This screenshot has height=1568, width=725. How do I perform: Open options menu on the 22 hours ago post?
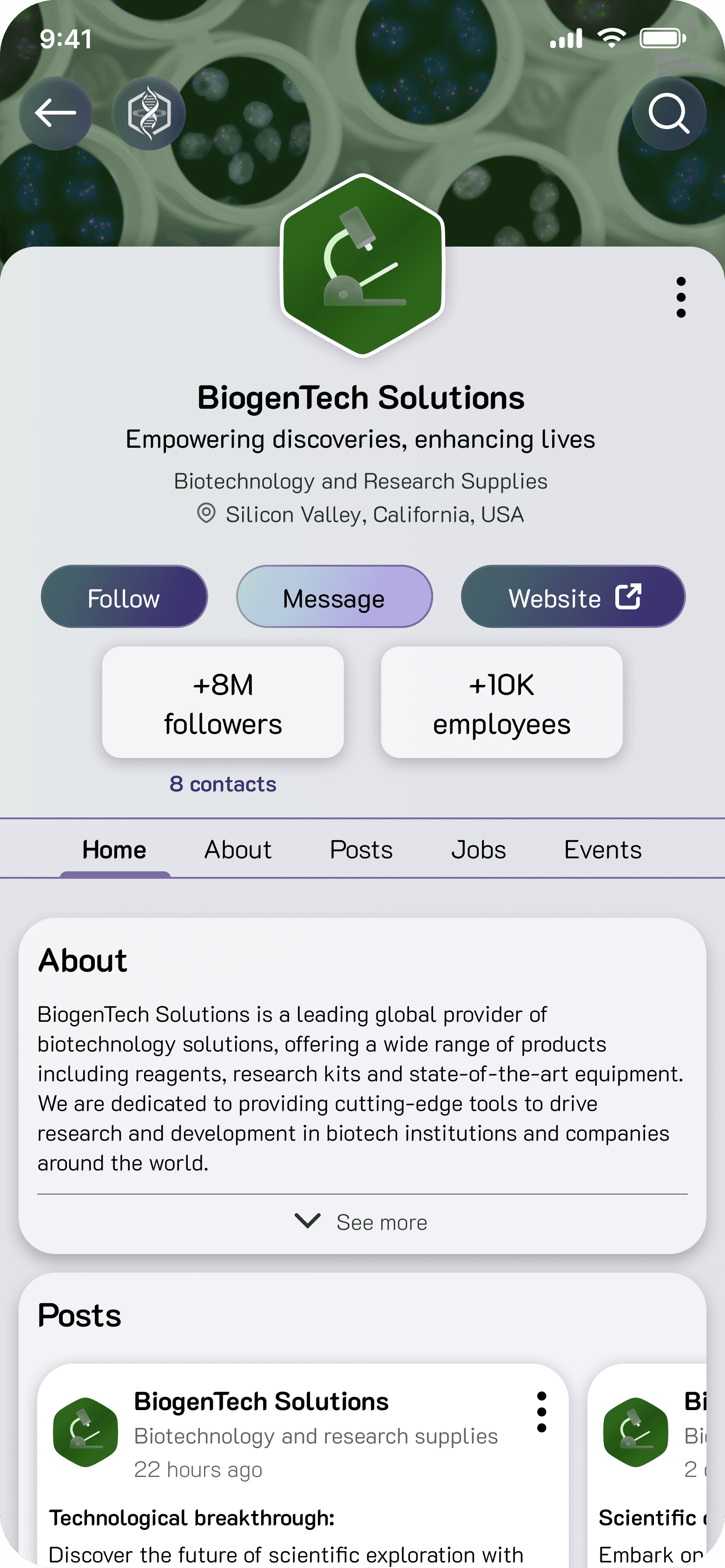pyautogui.click(x=541, y=1412)
